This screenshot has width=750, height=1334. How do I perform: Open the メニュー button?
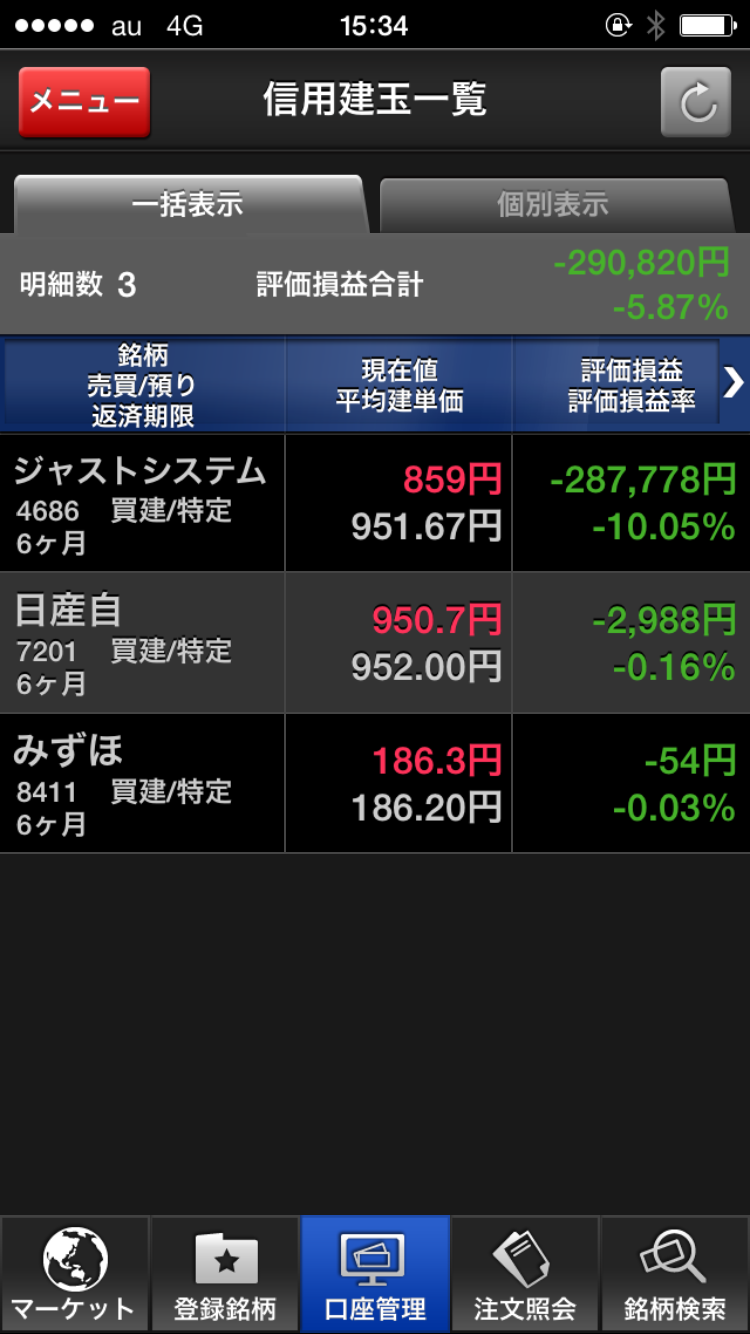click(84, 102)
